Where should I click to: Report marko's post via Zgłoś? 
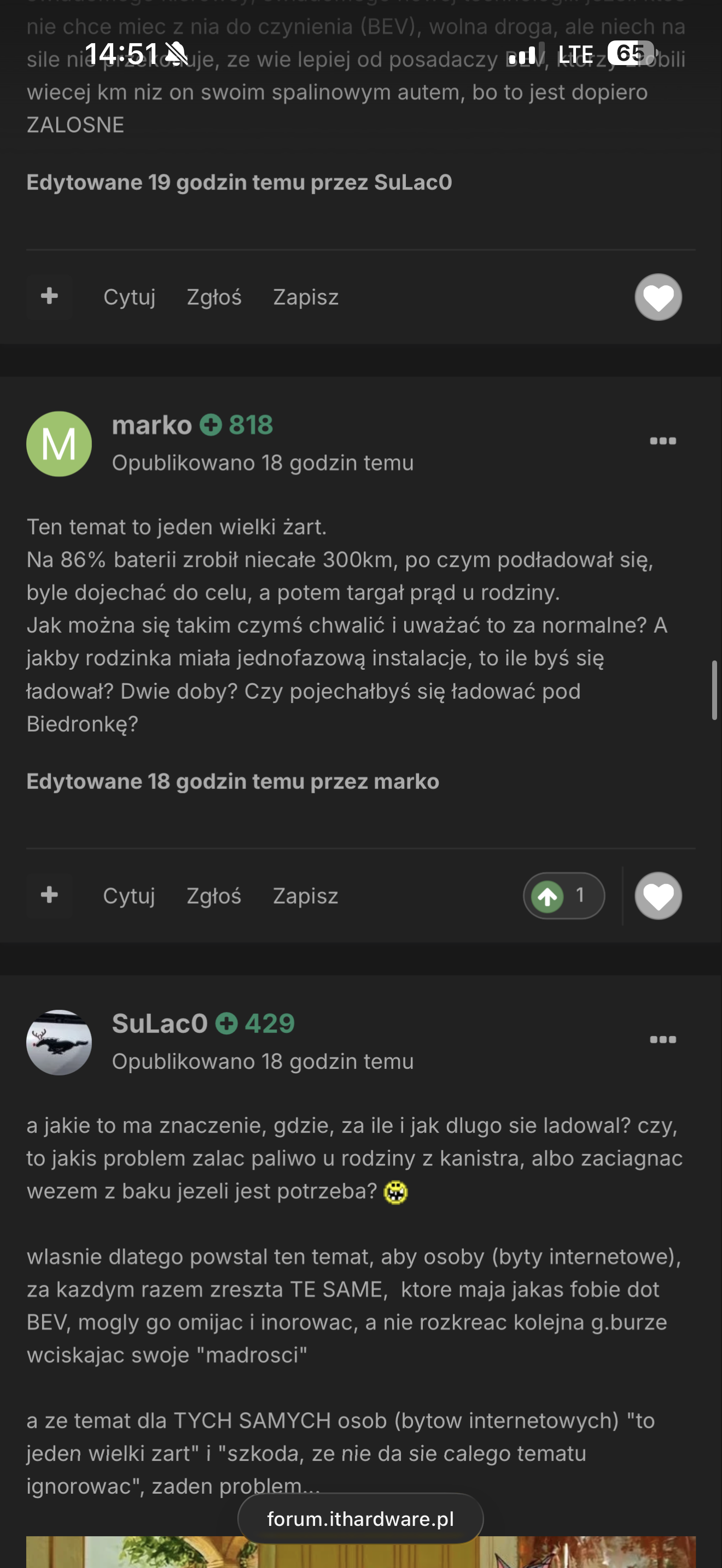214,896
